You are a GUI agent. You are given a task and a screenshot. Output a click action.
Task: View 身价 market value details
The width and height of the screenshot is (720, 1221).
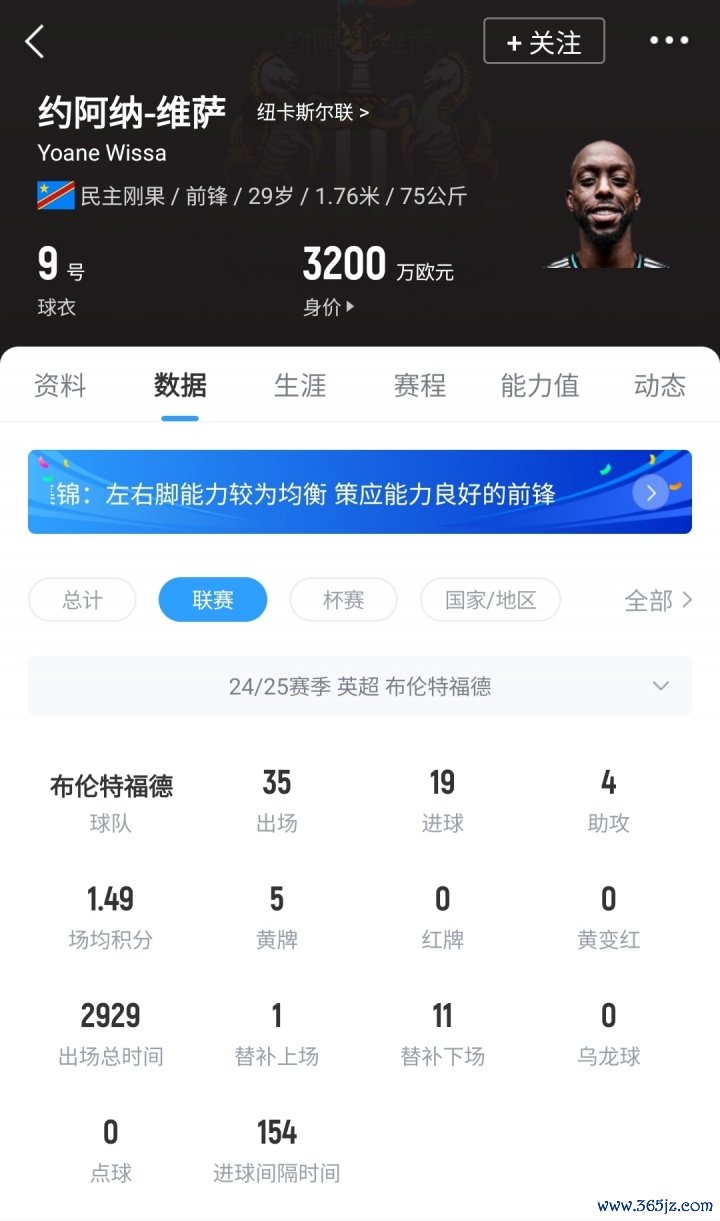329,307
